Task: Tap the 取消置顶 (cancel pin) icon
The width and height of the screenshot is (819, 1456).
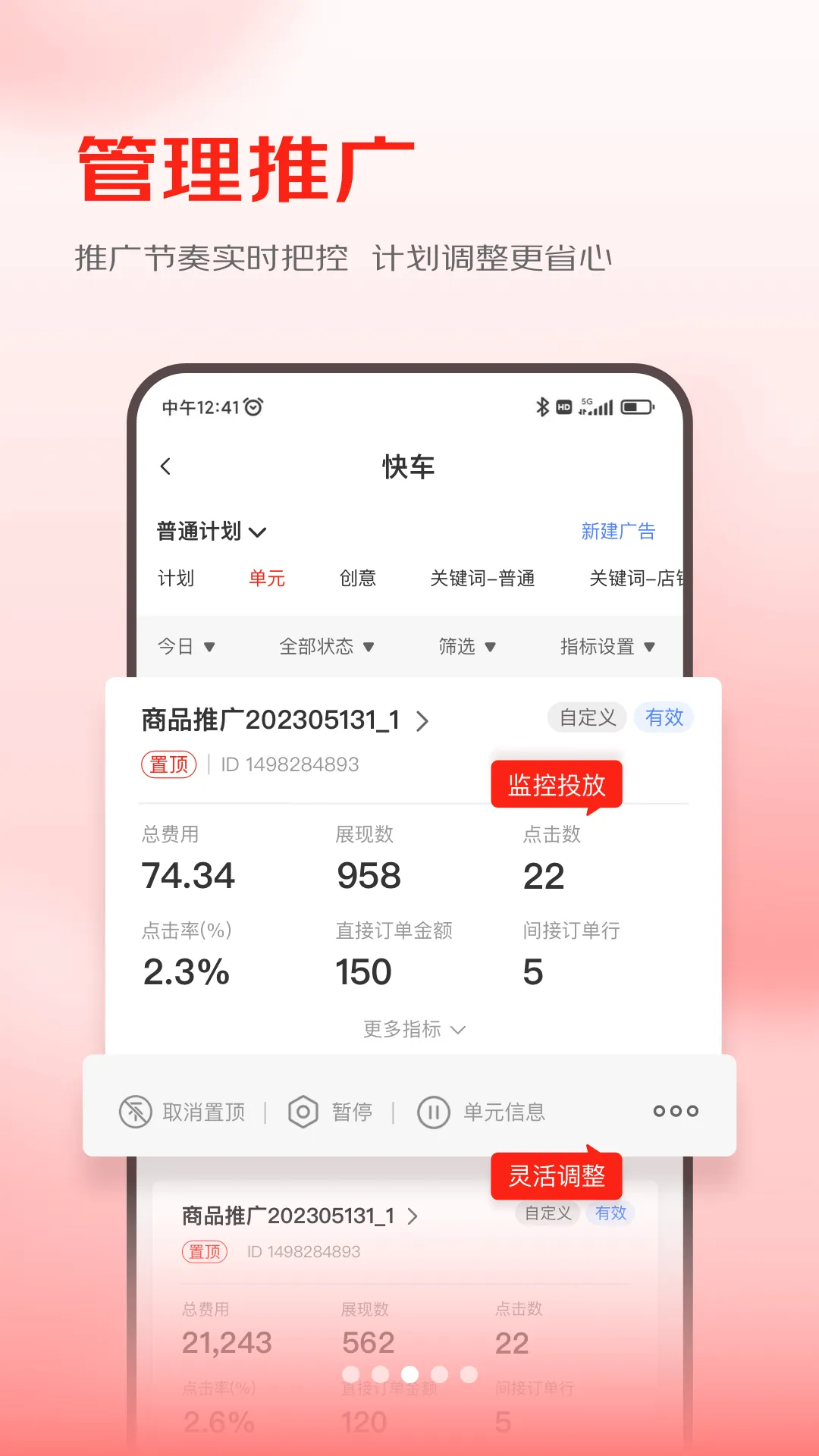Action: click(x=135, y=1111)
